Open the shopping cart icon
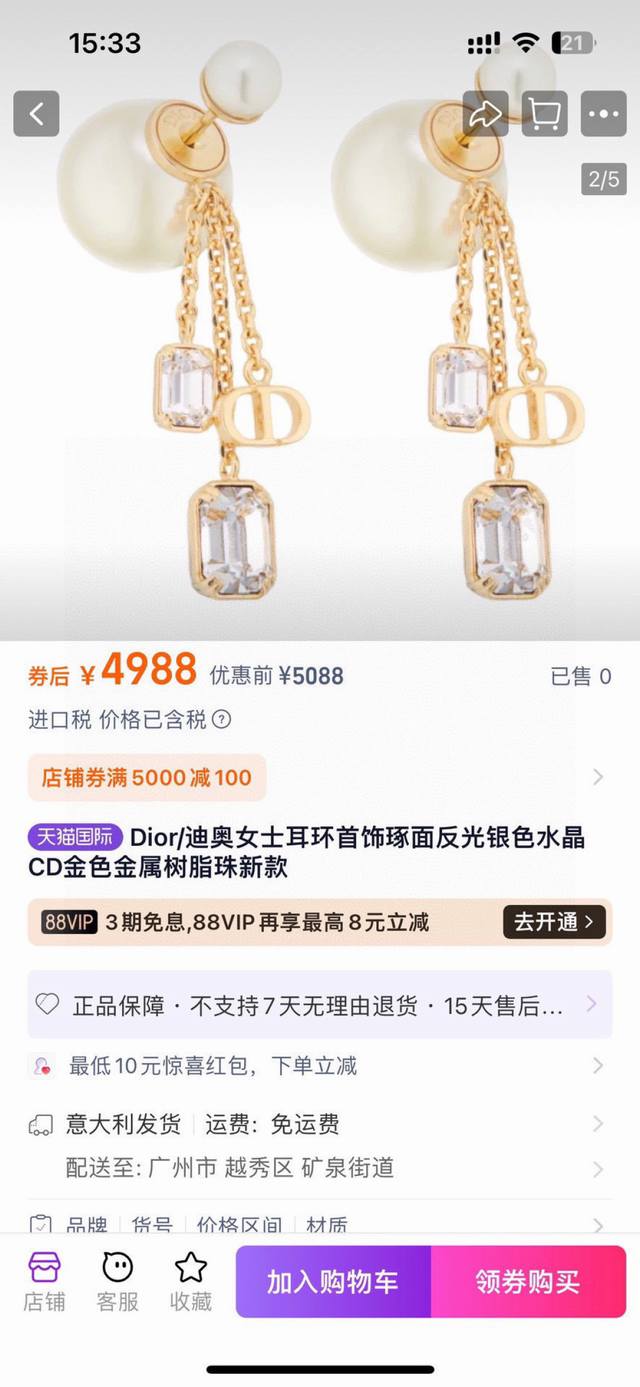The height and width of the screenshot is (1387, 640). coord(545,114)
